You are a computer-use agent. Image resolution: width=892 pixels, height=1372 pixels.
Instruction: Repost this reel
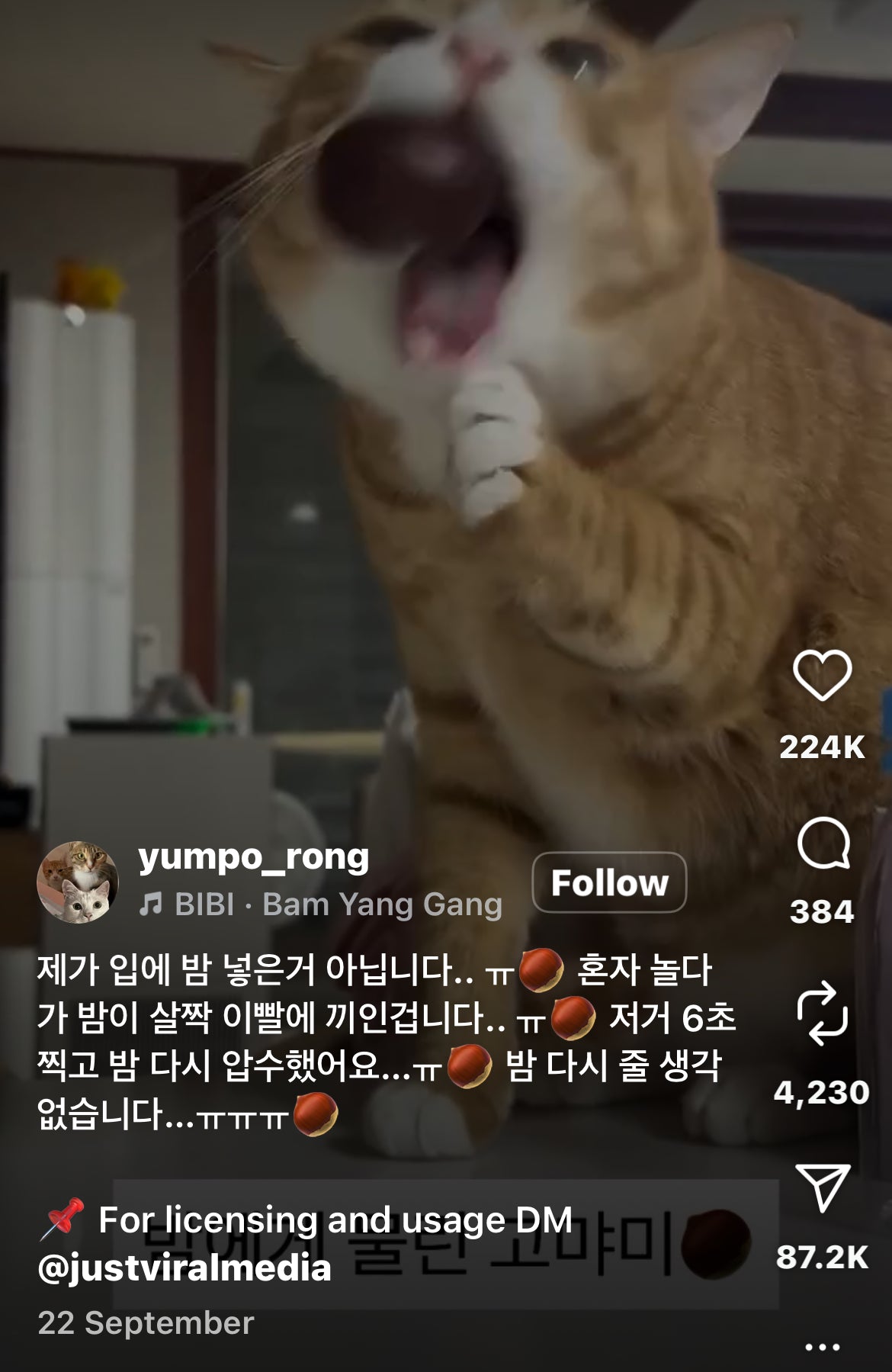(822, 1014)
